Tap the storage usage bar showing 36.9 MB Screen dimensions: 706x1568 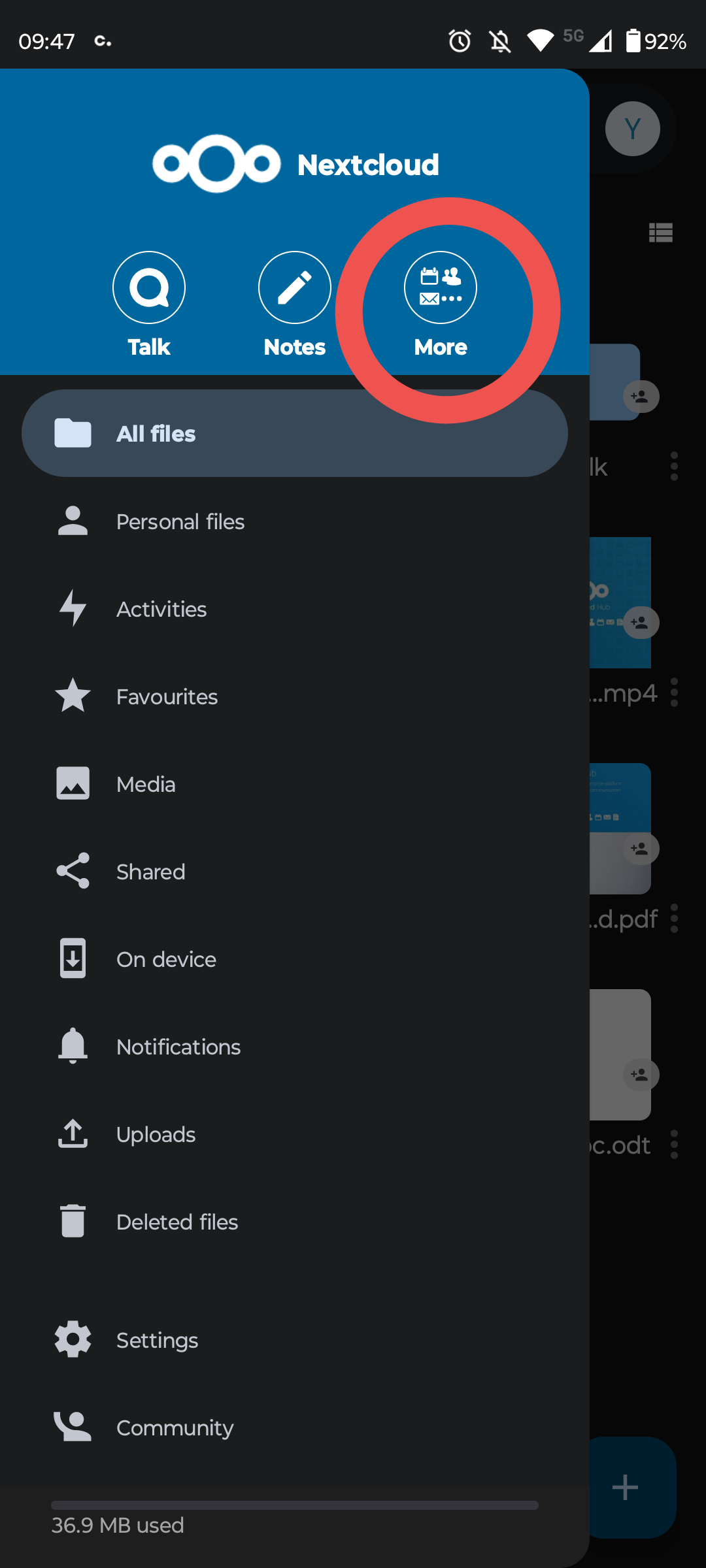[294, 1505]
